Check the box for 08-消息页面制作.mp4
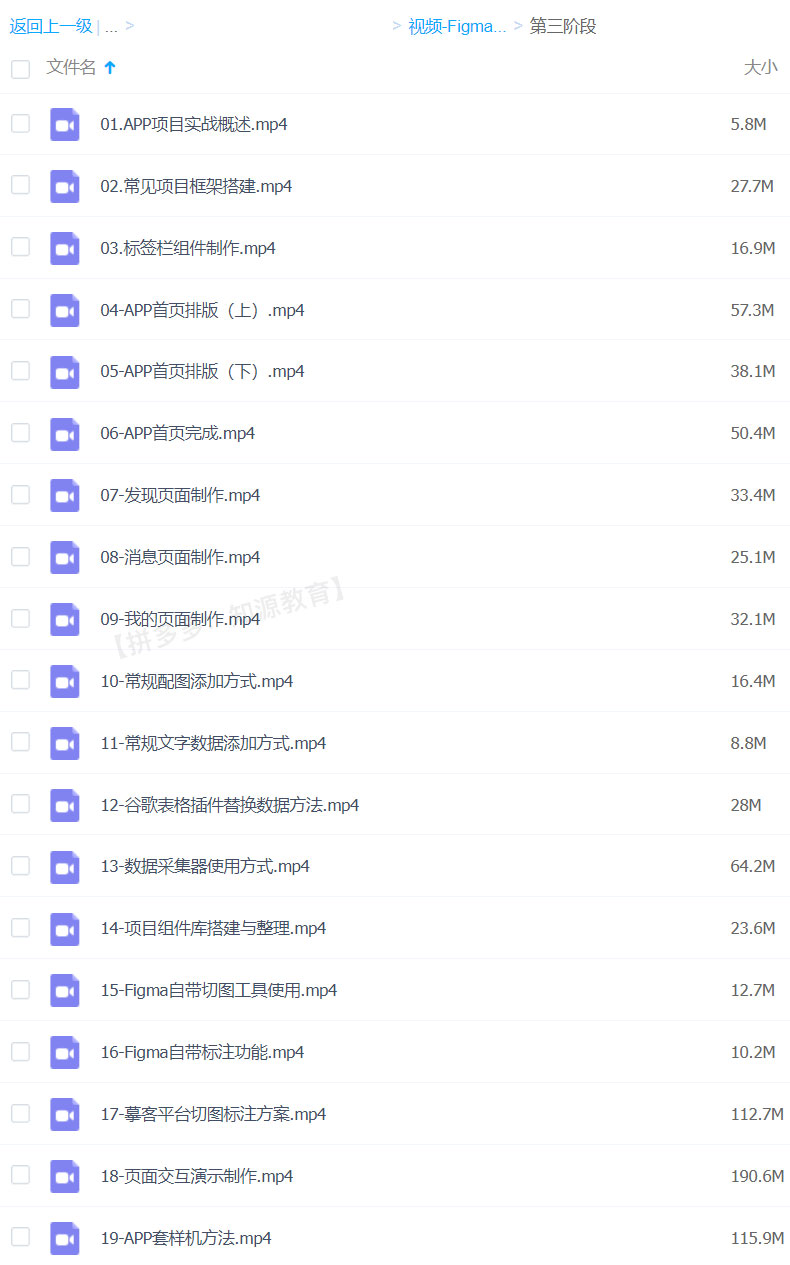 tap(20, 556)
